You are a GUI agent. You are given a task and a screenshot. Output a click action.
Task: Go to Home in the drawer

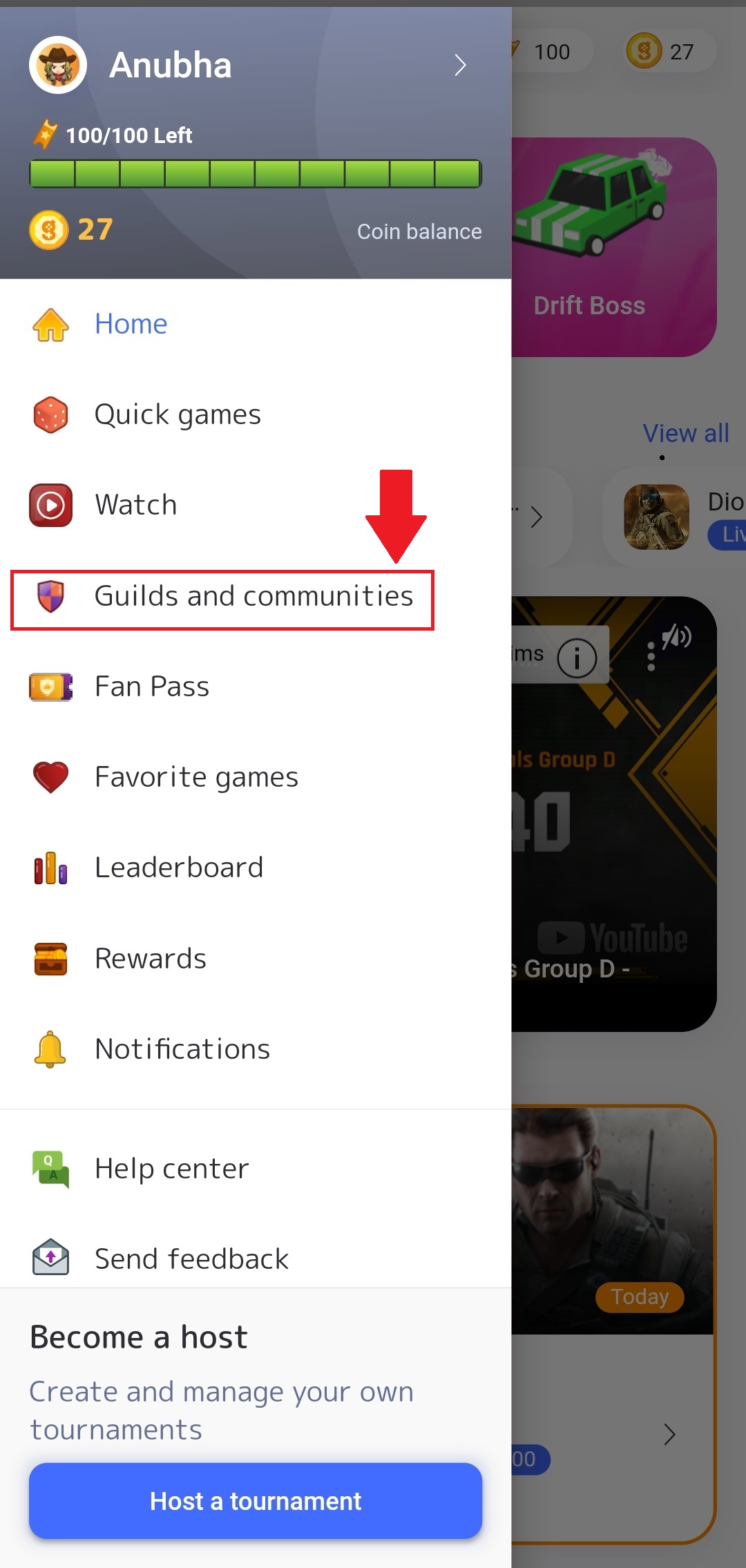256,324
